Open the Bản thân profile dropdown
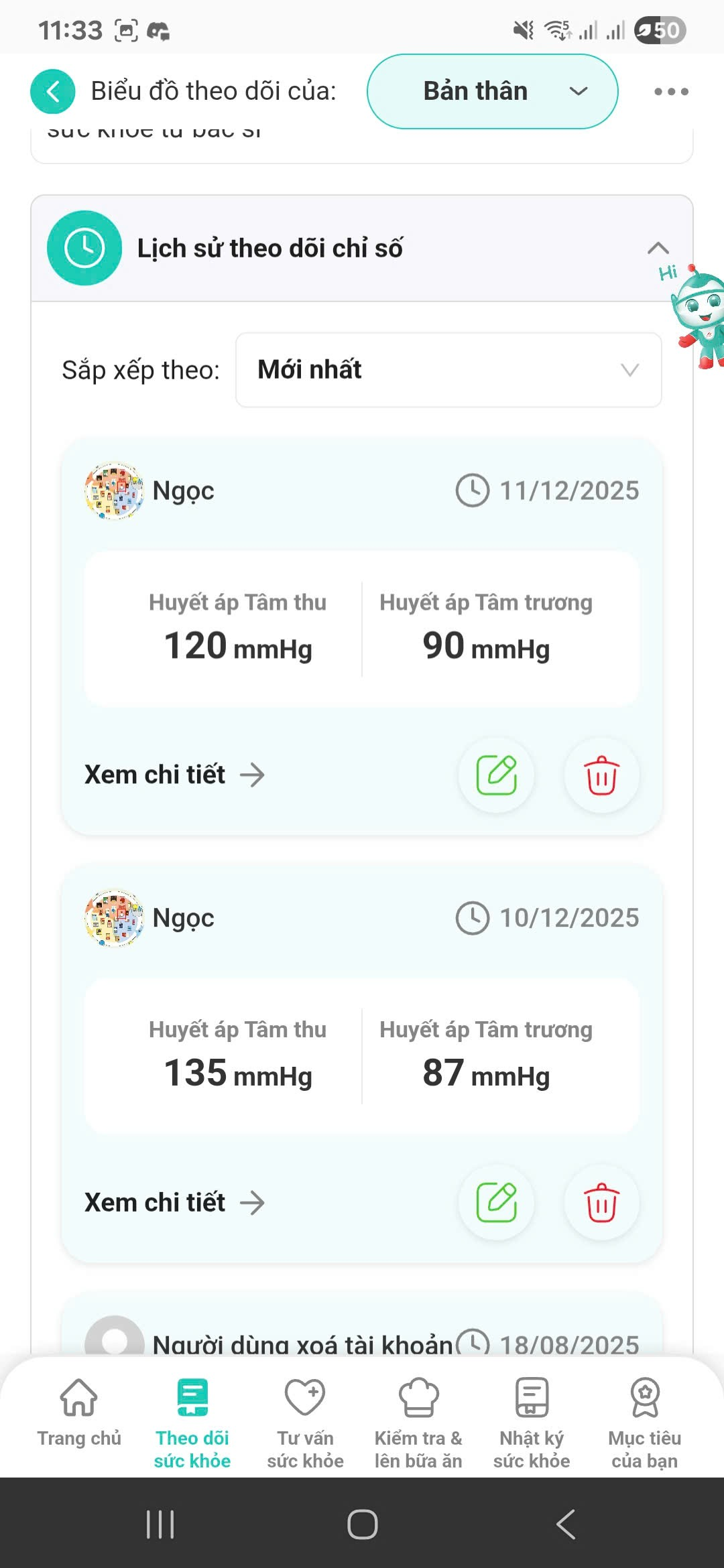The image size is (724, 1568). pyautogui.click(x=492, y=91)
